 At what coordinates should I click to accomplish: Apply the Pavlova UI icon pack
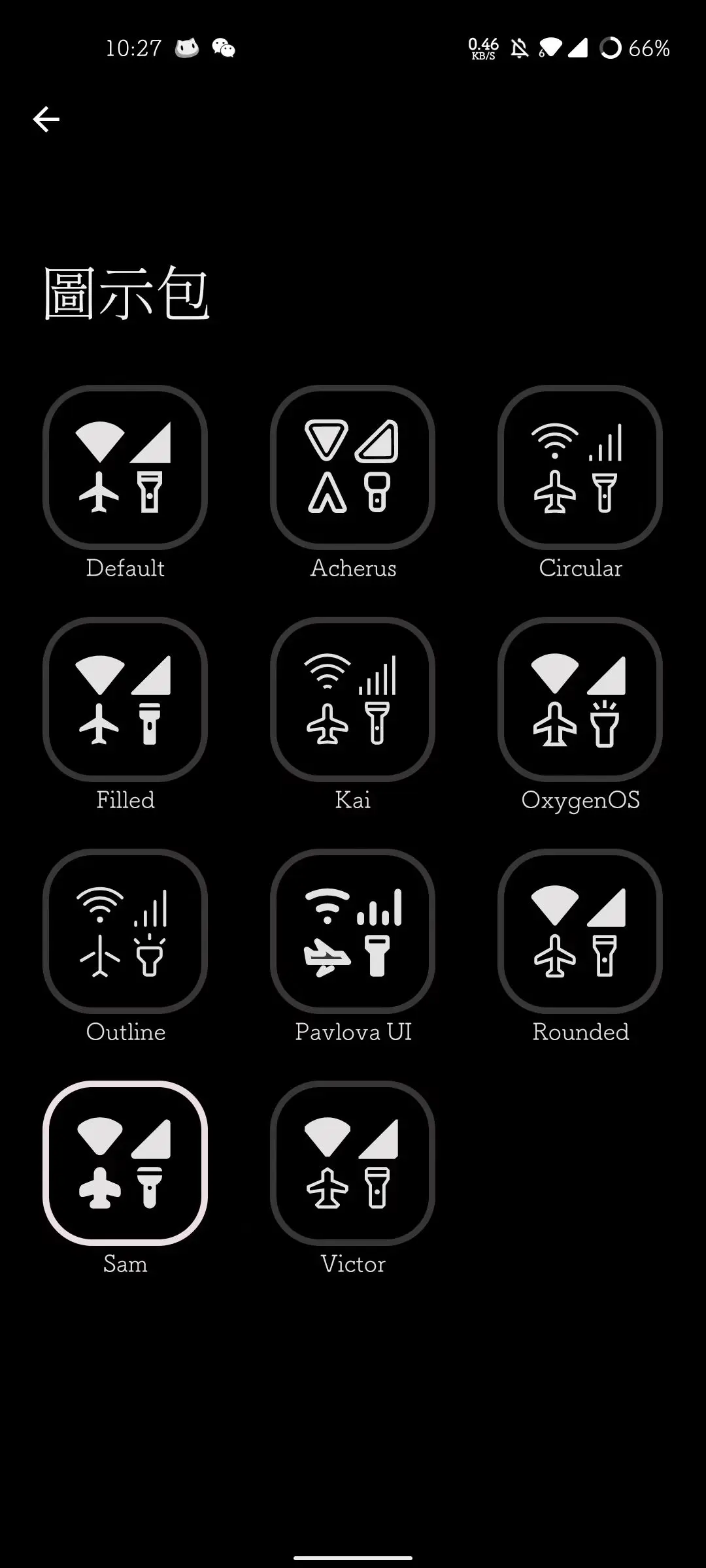(352, 930)
